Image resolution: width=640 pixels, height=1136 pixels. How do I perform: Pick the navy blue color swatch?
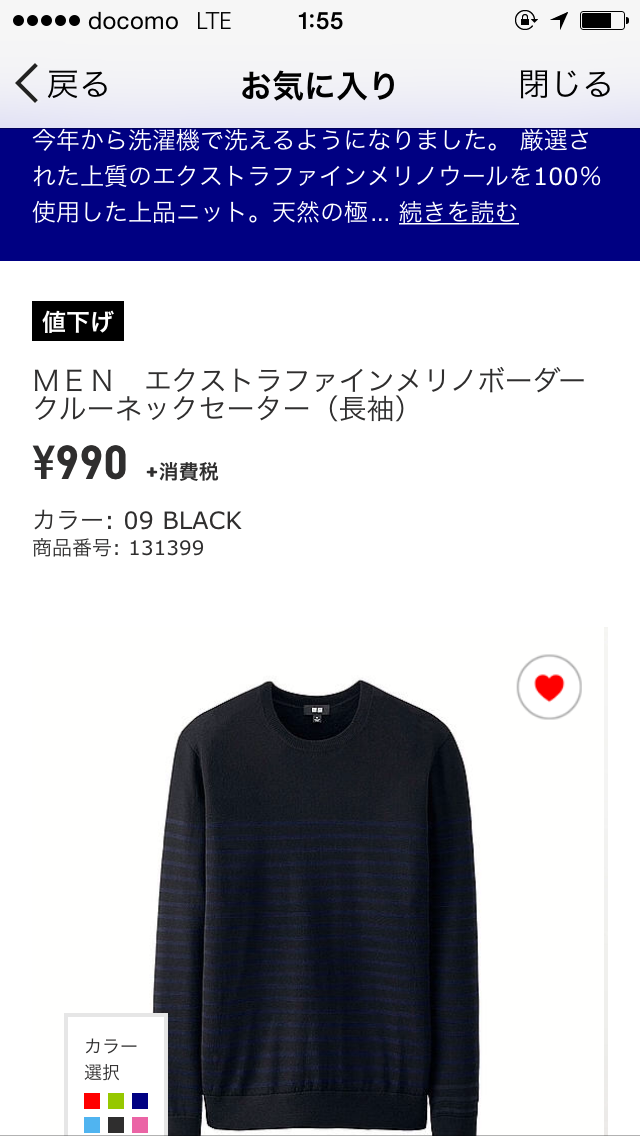pyautogui.click(x=140, y=1101)
